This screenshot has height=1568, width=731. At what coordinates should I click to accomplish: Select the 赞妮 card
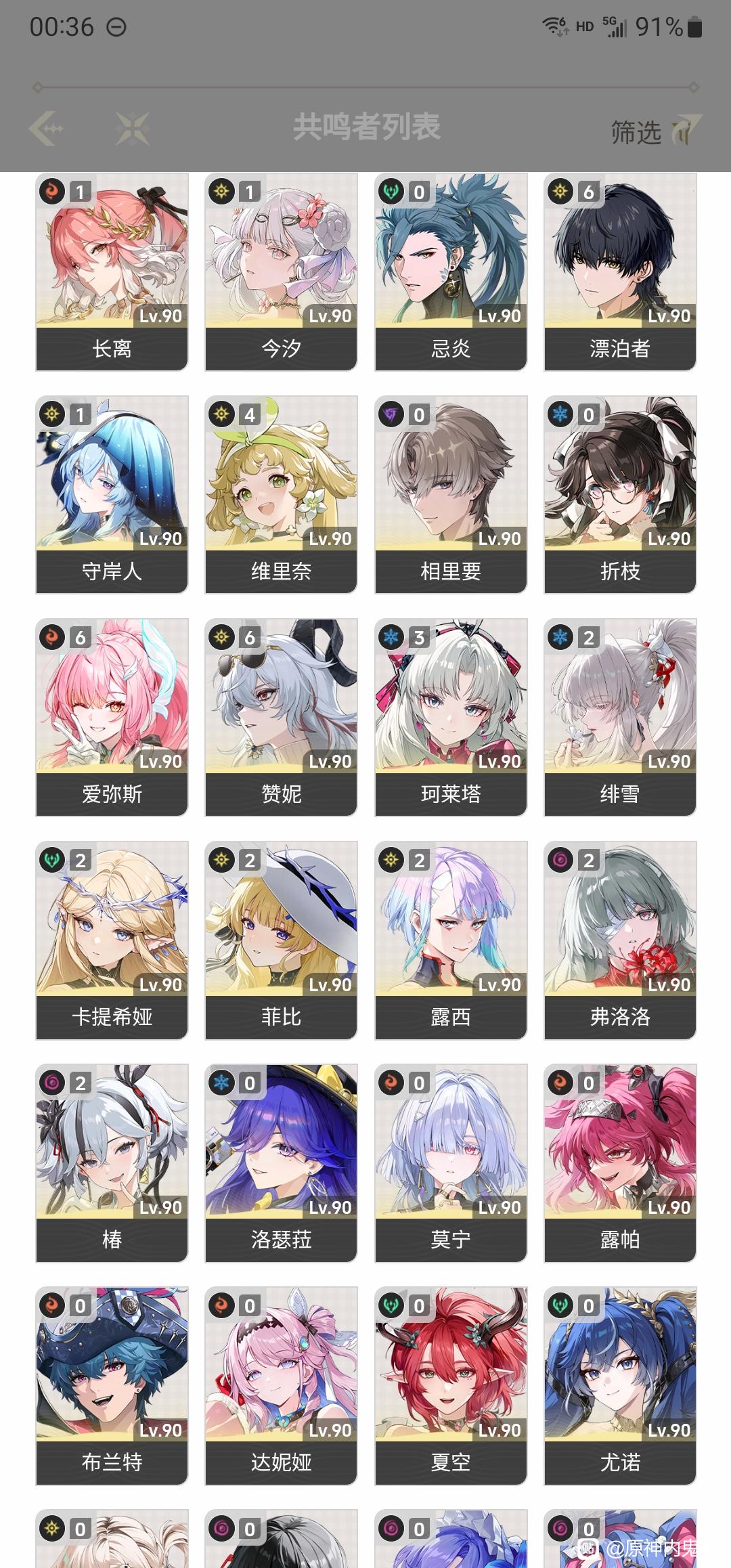(x=281, y=718)
